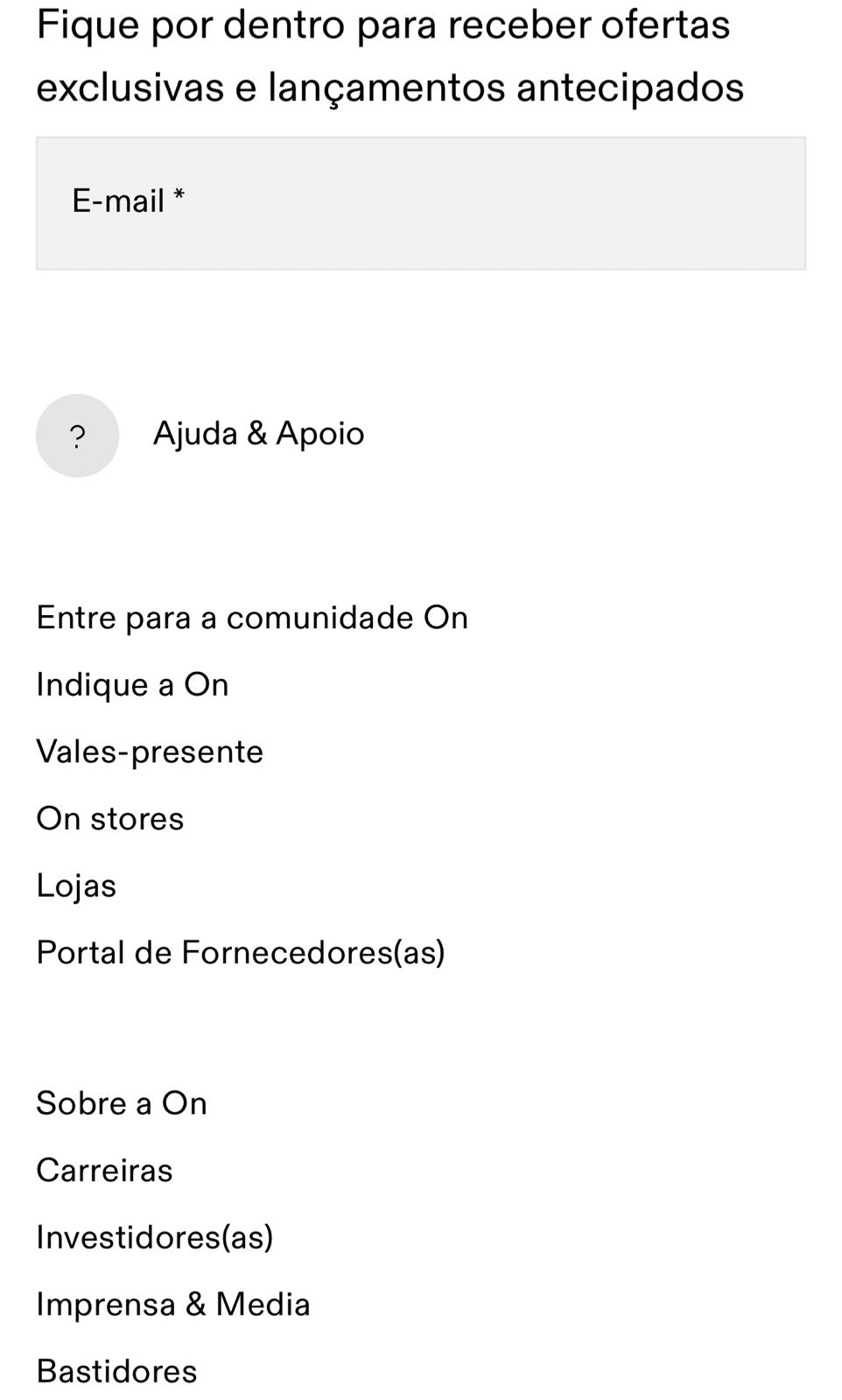Select the Indique a On link
The width and height of the screenshot is (842, 1400).
coord(132,685)
